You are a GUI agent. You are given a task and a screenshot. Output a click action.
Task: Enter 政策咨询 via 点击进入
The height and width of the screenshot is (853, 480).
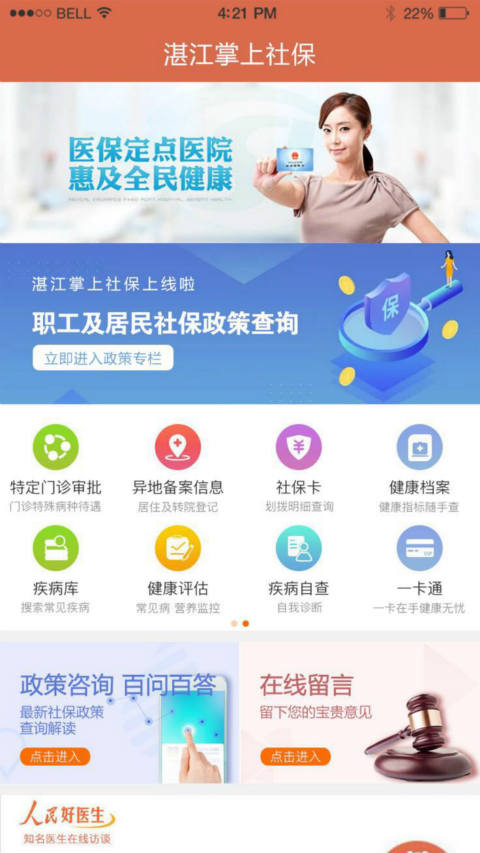(55, 757)
